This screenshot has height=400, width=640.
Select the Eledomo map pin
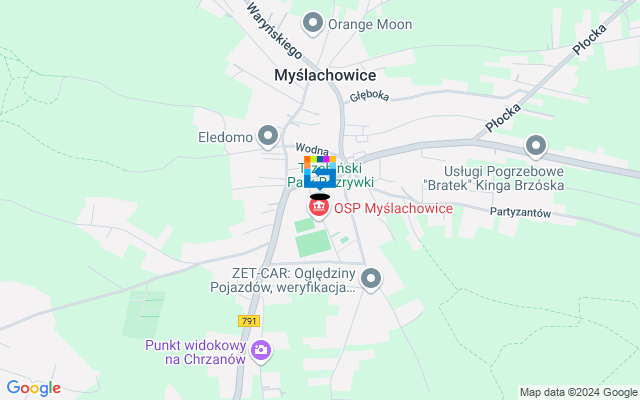tap(267, 134)
